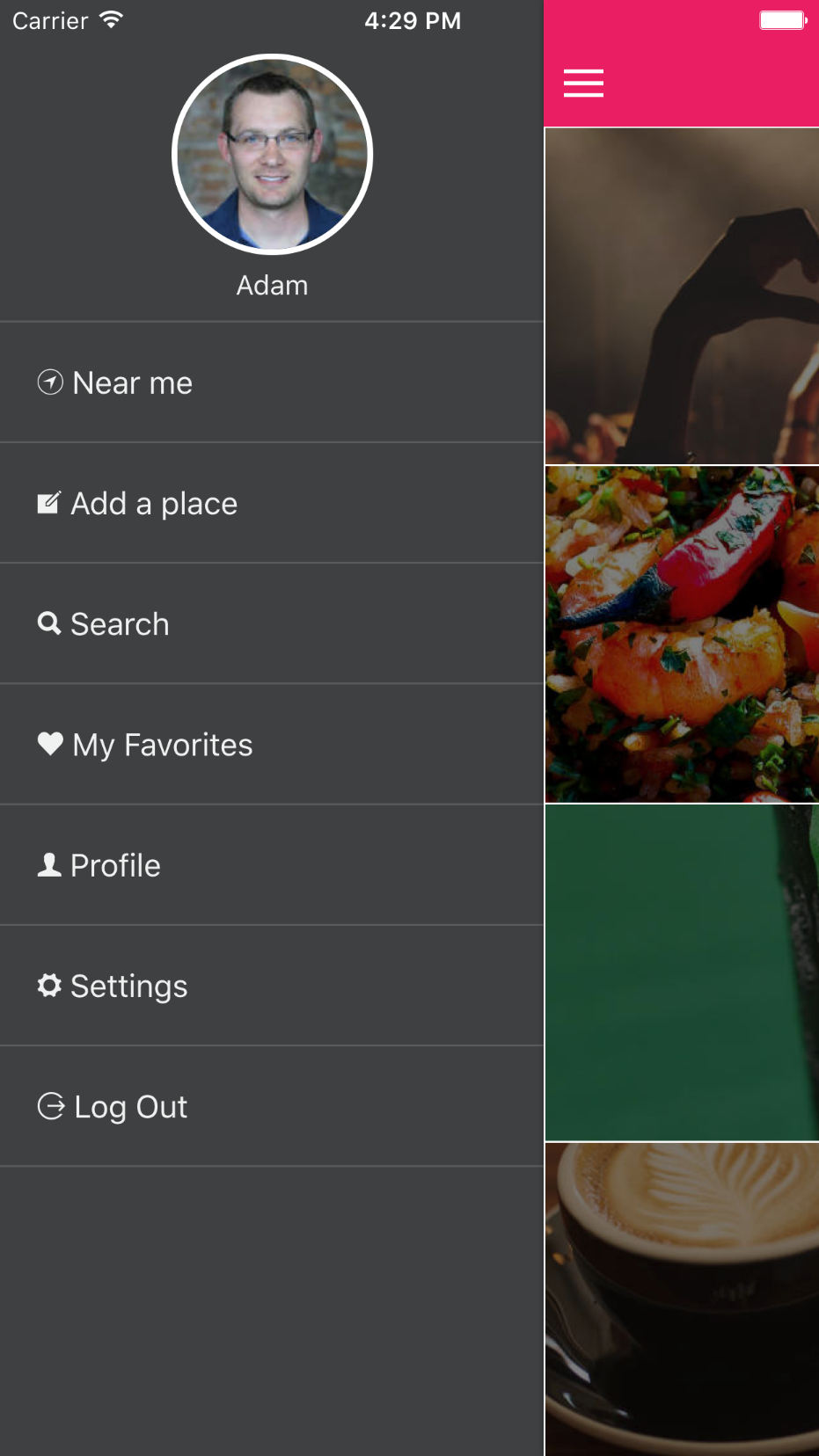Click the Add a place pencil icon
Image resolution: width=819 pixels, height=1456 pixels.
(49, 503)
